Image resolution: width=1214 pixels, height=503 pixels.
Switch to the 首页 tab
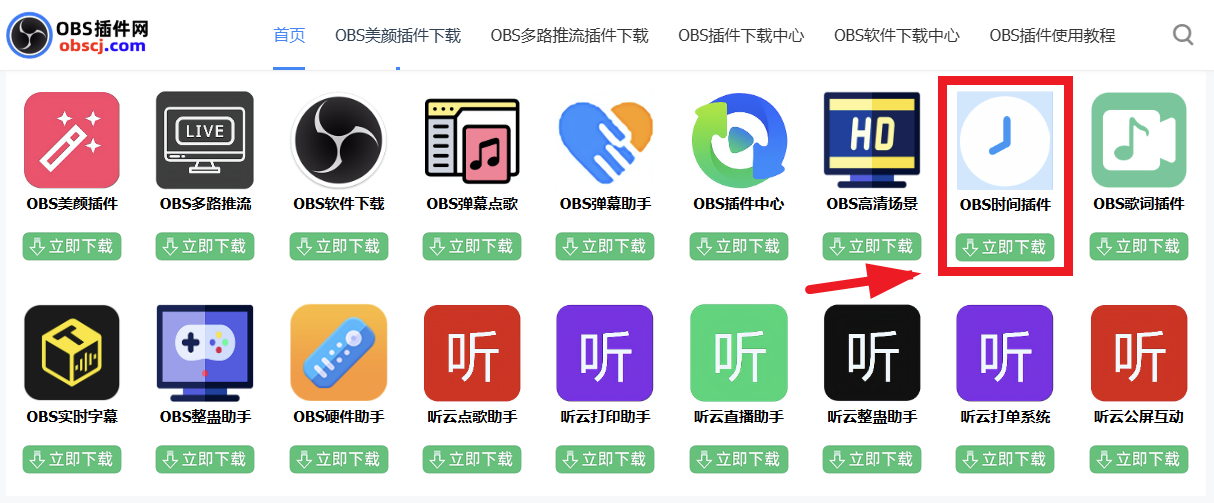pos(289,36)
